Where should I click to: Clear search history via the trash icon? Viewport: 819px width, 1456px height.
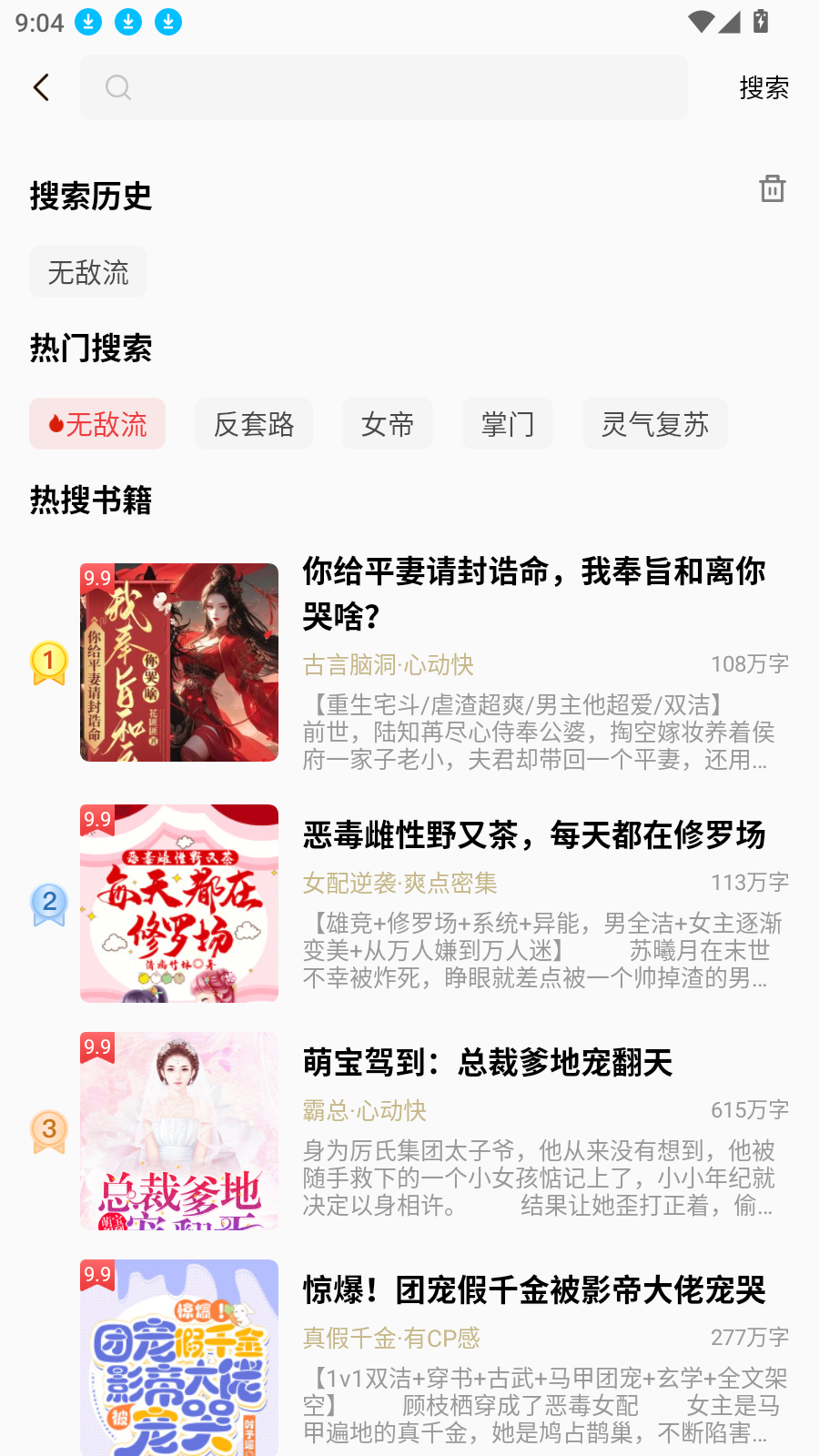click(773, 190)
